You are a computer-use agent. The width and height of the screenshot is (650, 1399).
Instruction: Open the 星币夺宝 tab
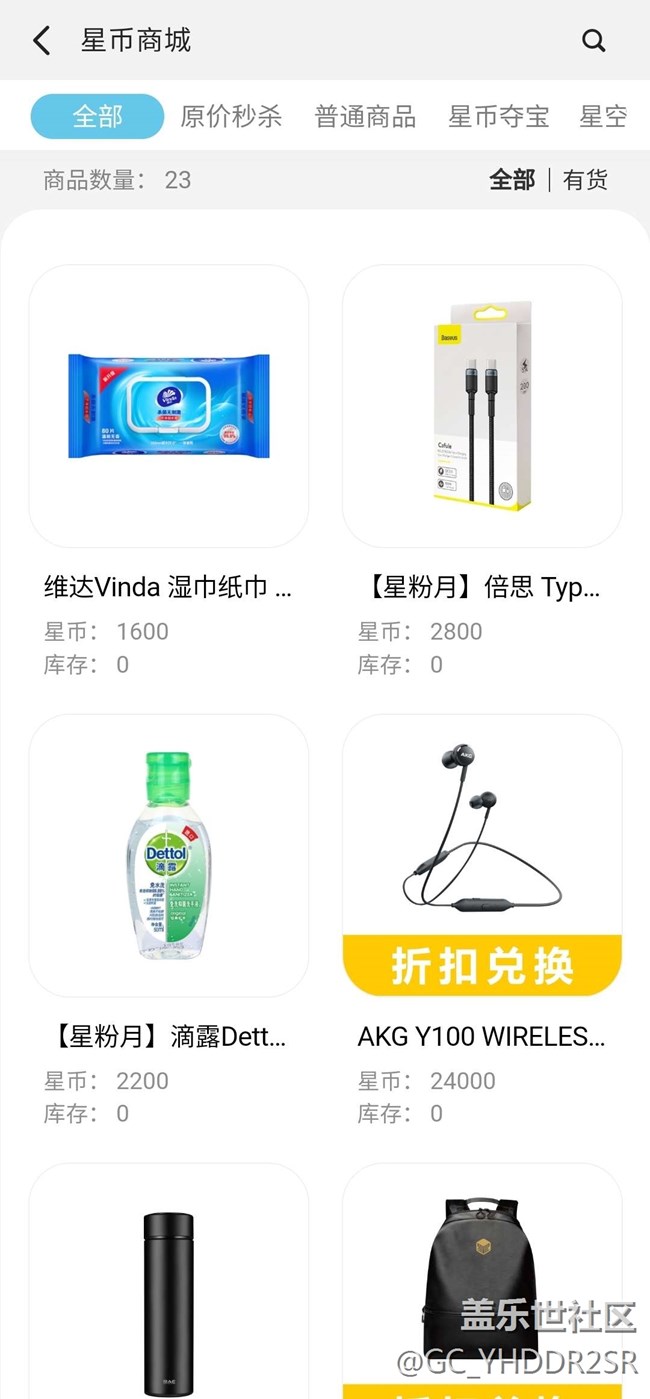pos(499,116)
